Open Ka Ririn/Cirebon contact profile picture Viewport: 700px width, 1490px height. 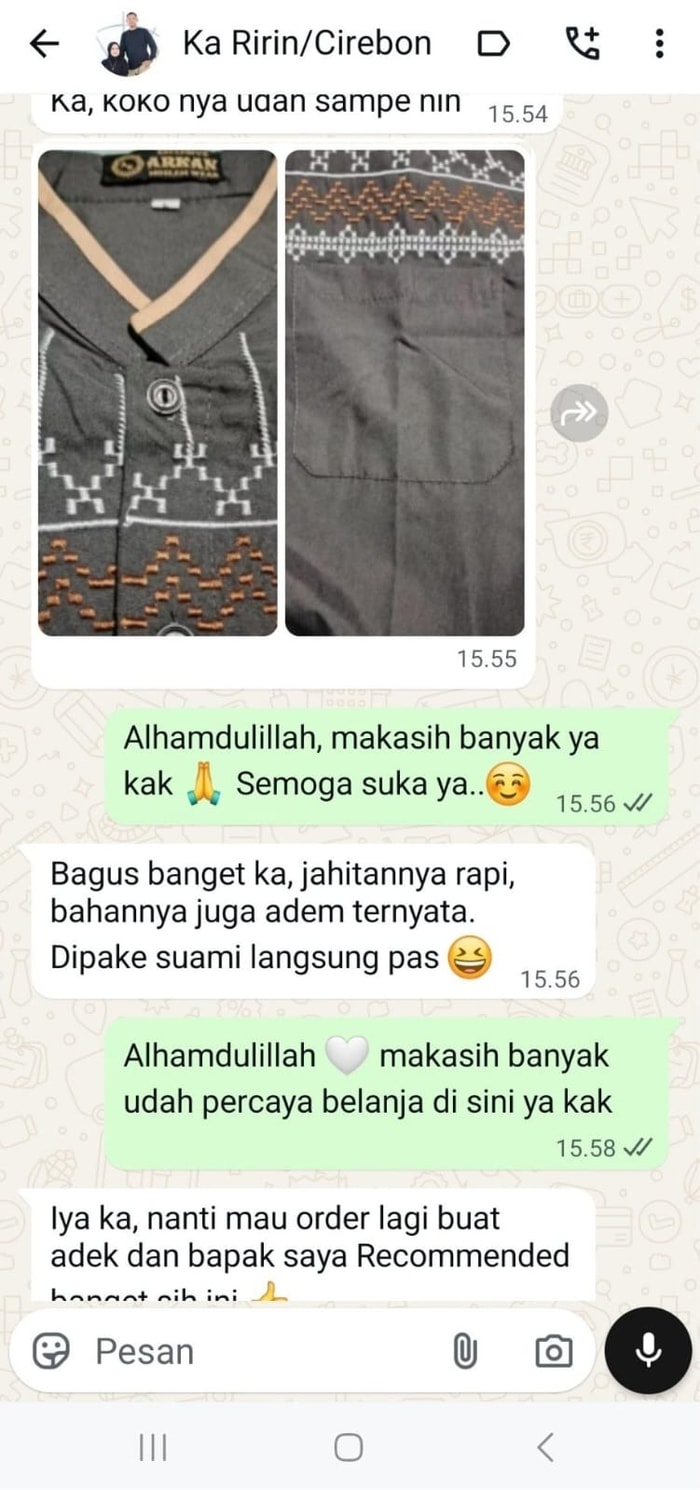click(129, 44)
